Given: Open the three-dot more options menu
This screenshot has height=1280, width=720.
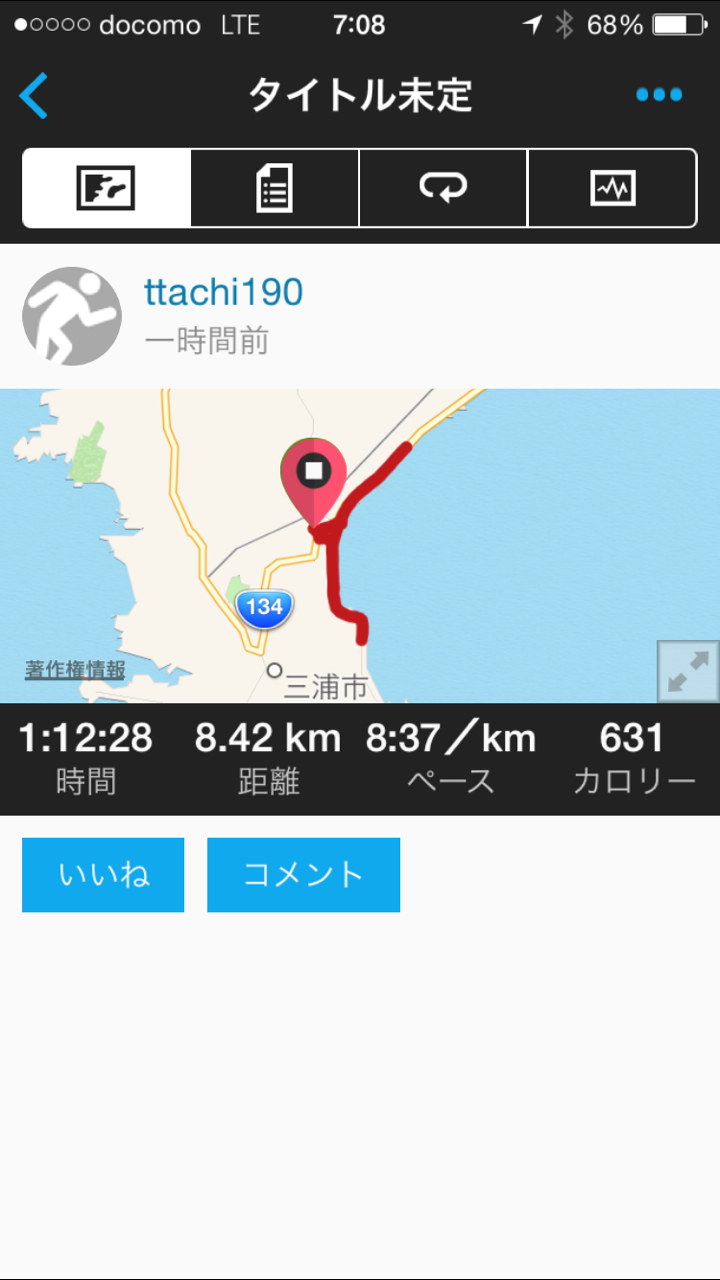Looking at the screenshot, I should tap(659, 95).
